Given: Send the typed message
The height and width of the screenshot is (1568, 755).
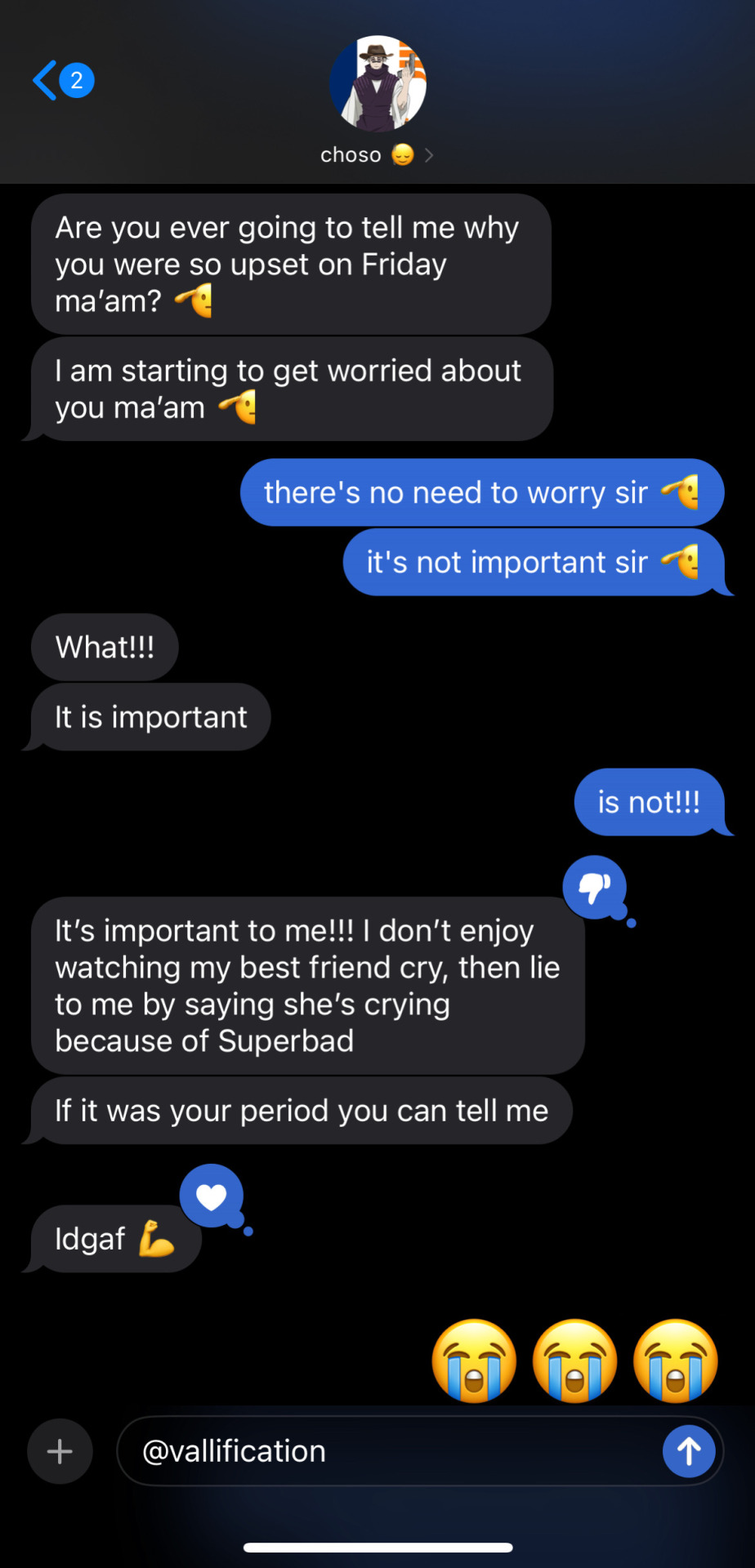Looking at the screenshot, I should 688,1451.
